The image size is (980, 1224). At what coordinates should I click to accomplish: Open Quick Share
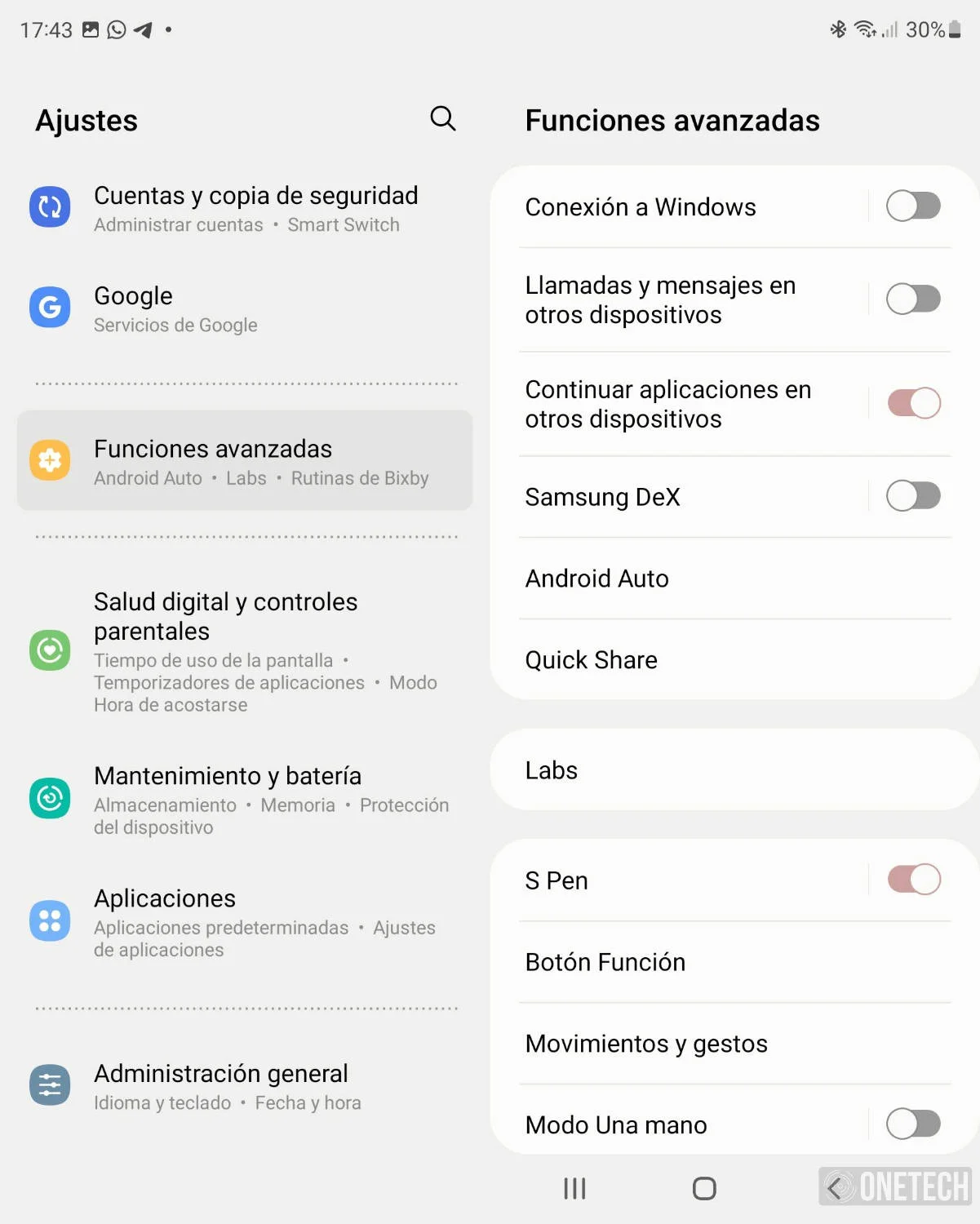click(x=734, y=659)
